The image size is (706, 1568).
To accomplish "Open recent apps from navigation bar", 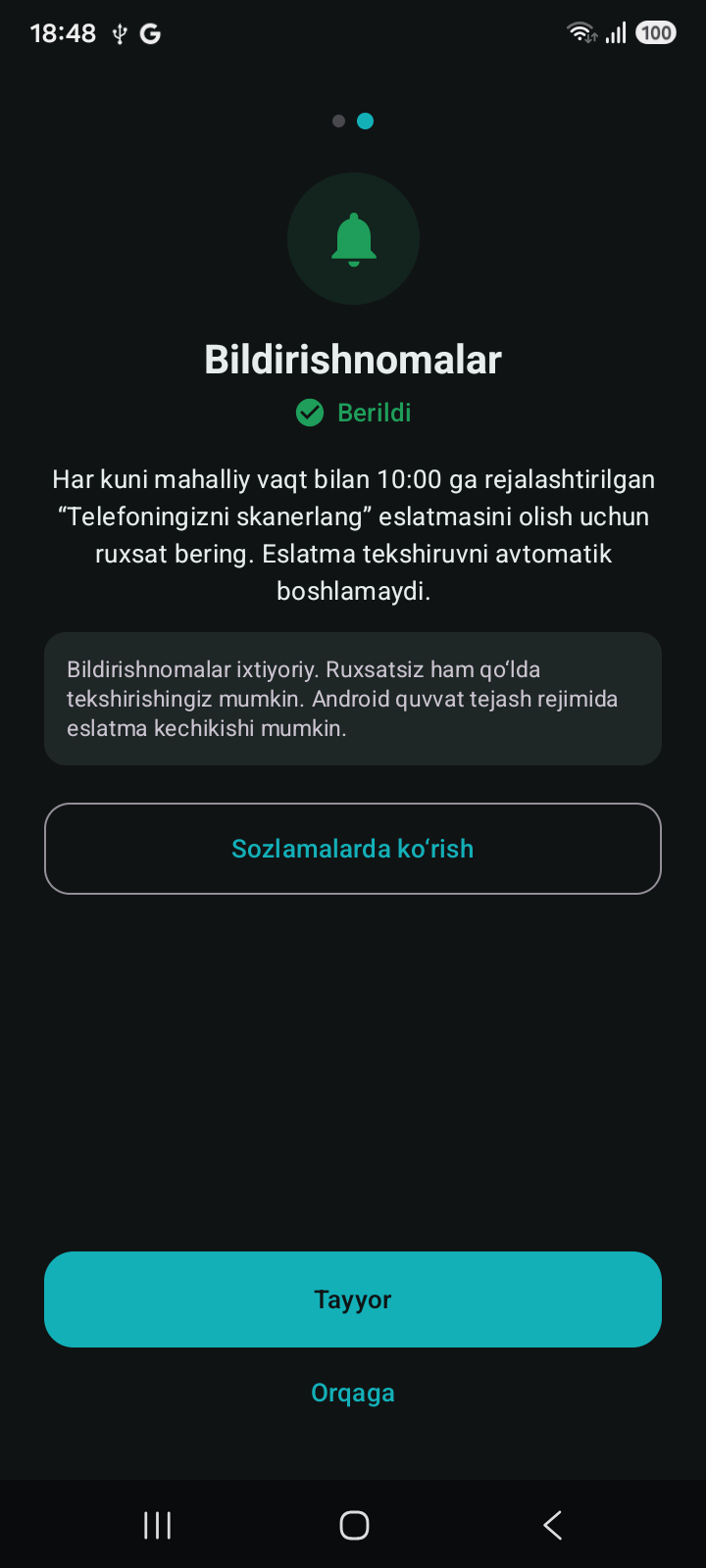I will point(158,1525).
